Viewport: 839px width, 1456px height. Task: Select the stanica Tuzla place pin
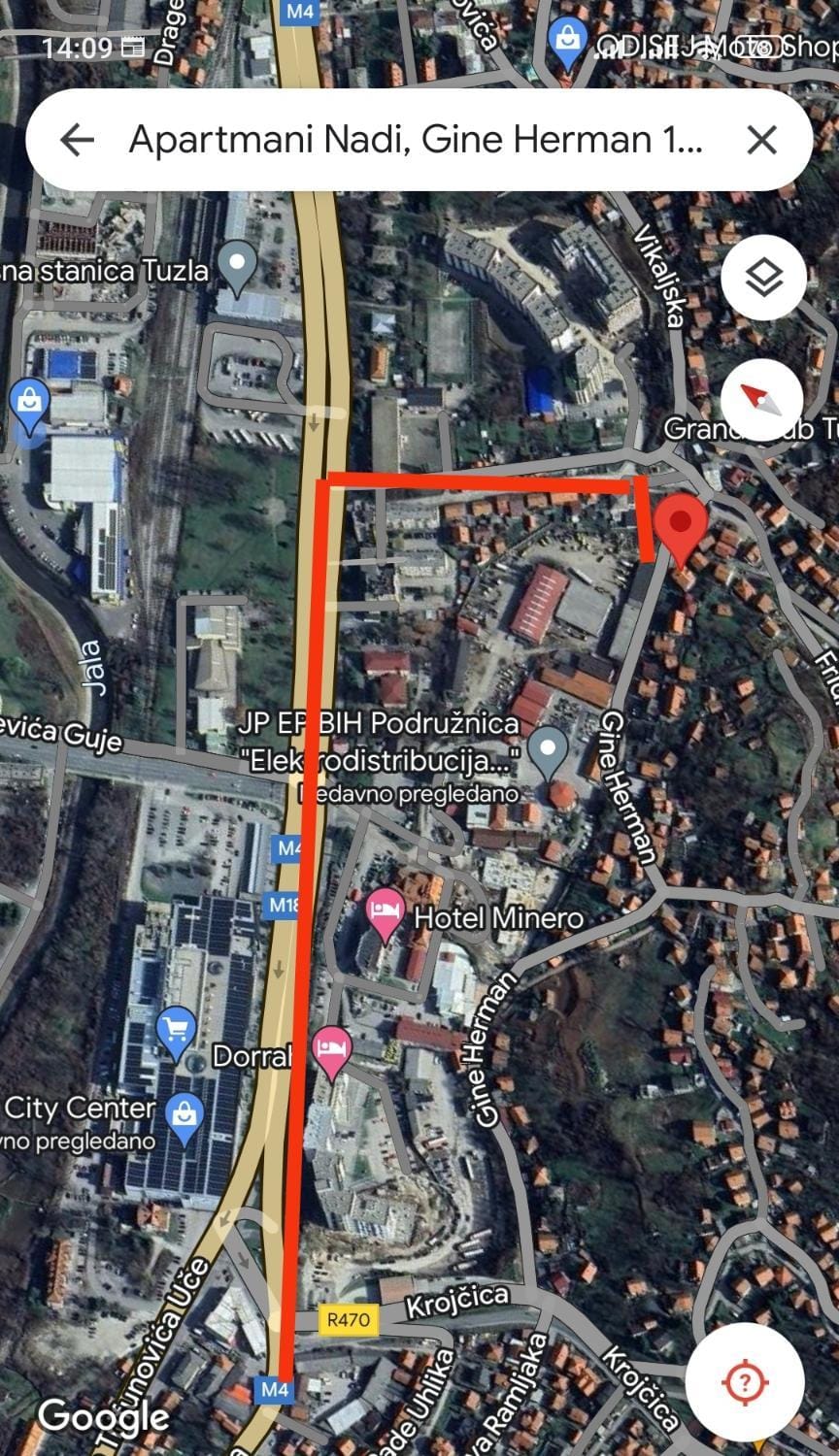tap(237, 265)
